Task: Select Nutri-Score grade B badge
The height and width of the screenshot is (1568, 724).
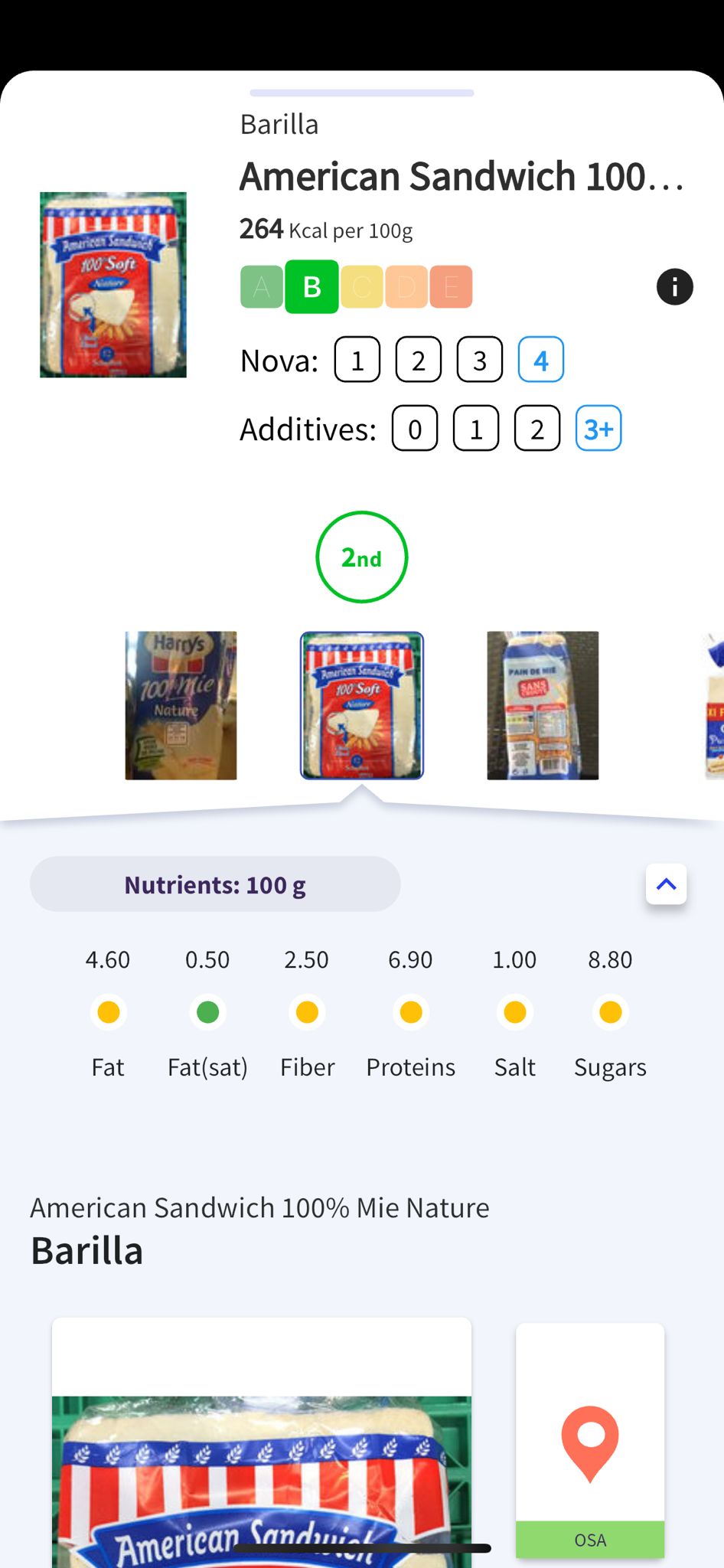Action: tap(311, 286)
